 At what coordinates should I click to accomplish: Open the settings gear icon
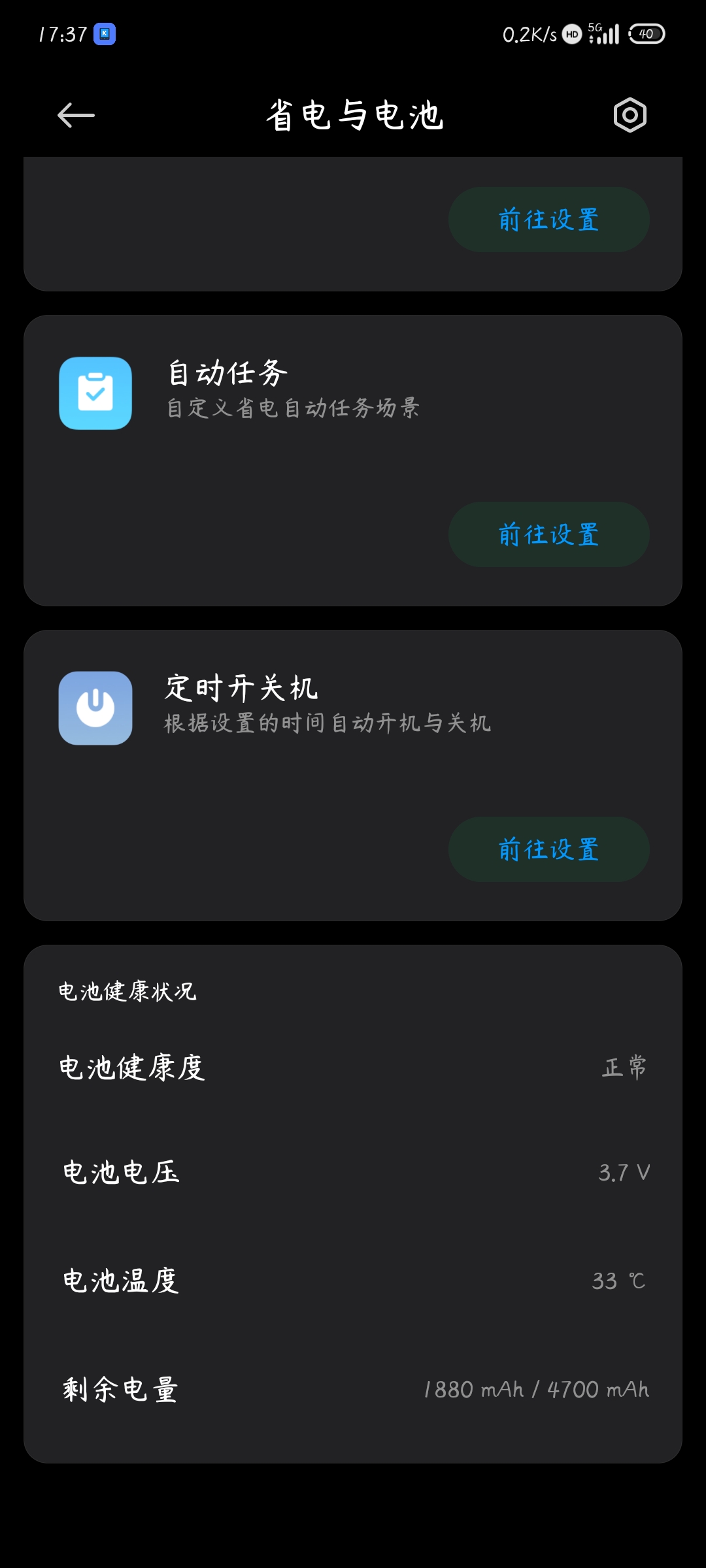[630, 116]
